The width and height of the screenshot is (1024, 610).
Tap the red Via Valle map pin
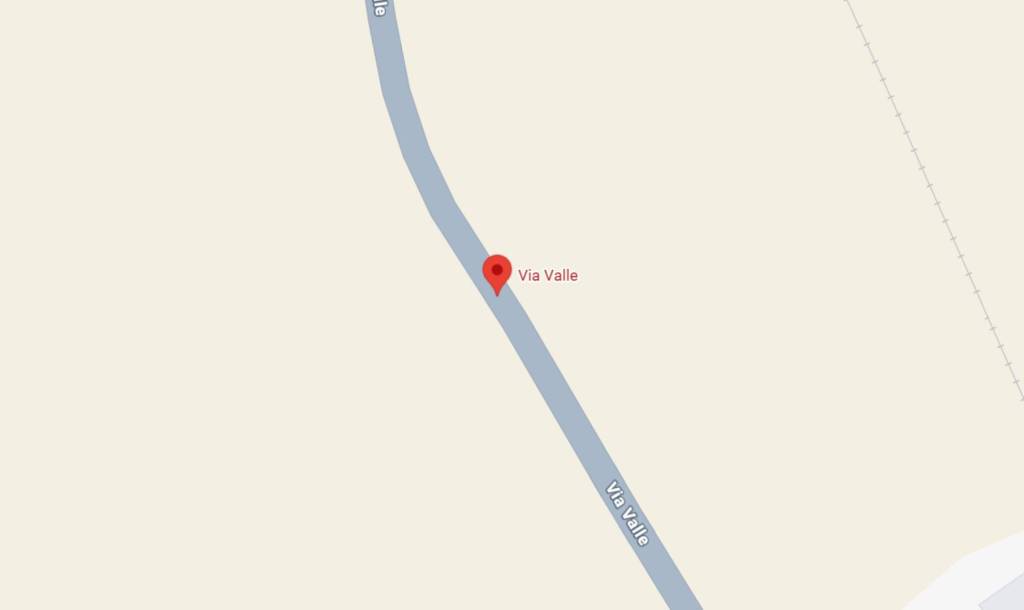click(497, 272)
